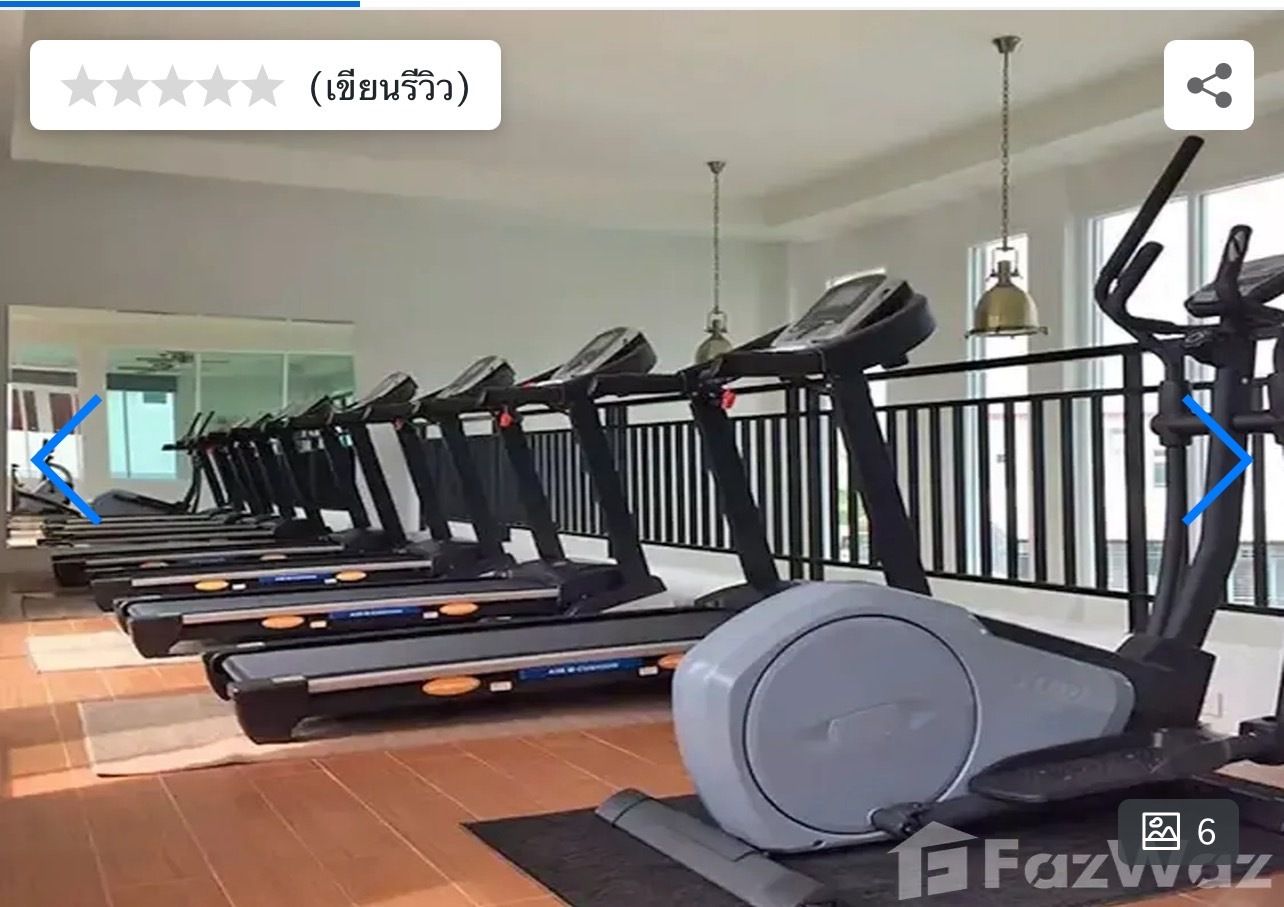Image resolution: width=1284 pixels, height=907 pixels.
Task: Show the next gallery photo
Action: (1216, 459)
